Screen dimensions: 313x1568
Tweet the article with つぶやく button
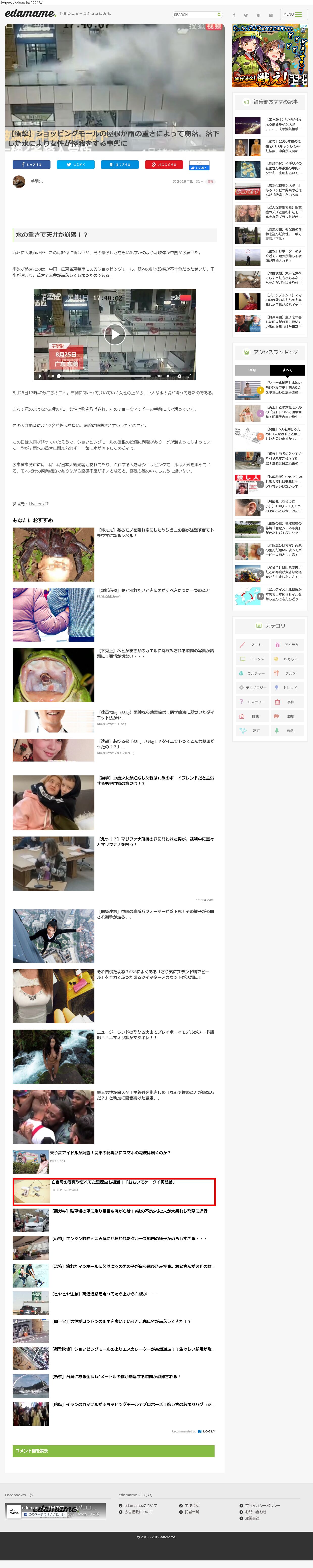tap(75, 164)
